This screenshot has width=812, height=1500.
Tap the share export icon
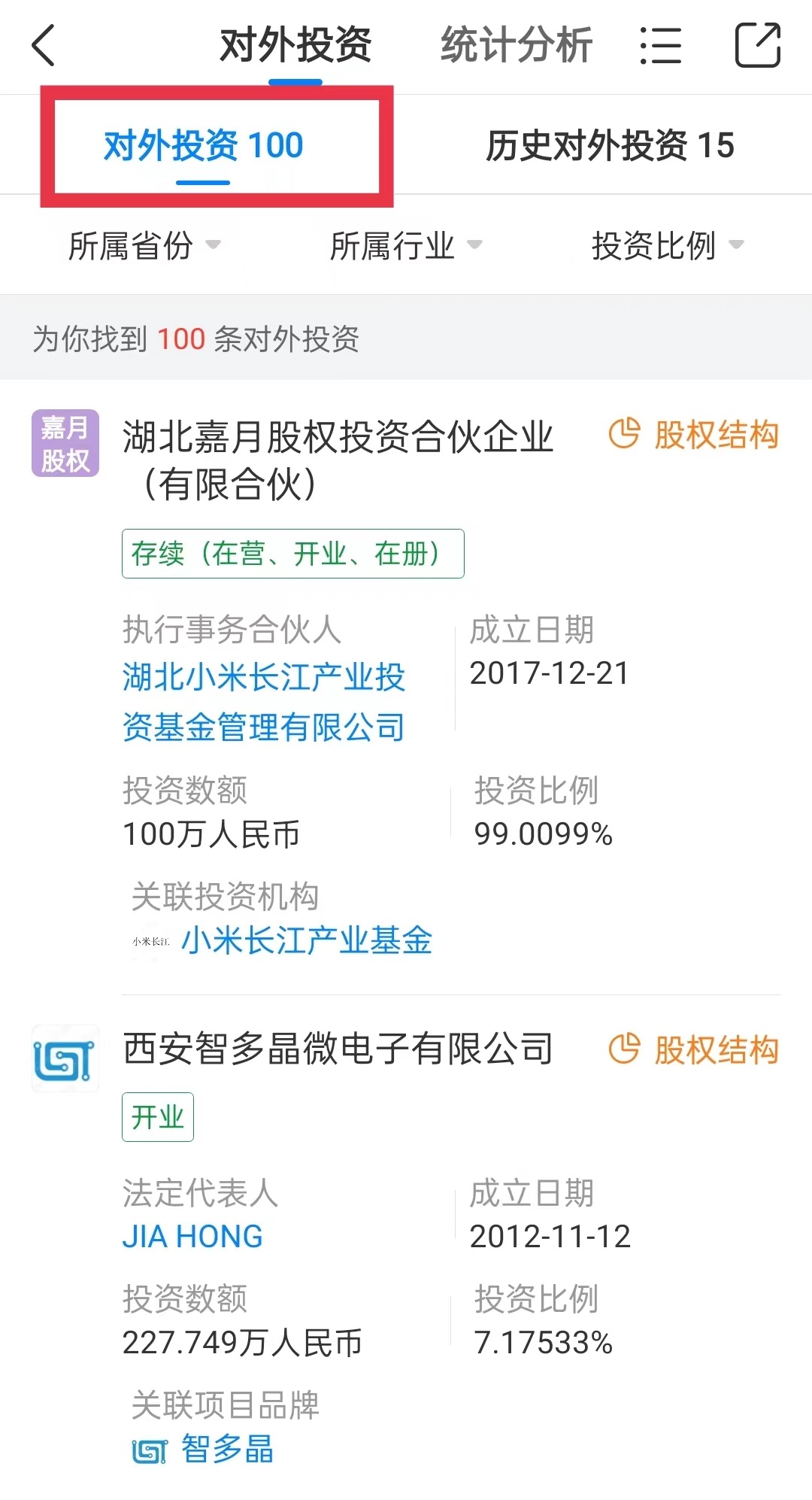(757, 45)
